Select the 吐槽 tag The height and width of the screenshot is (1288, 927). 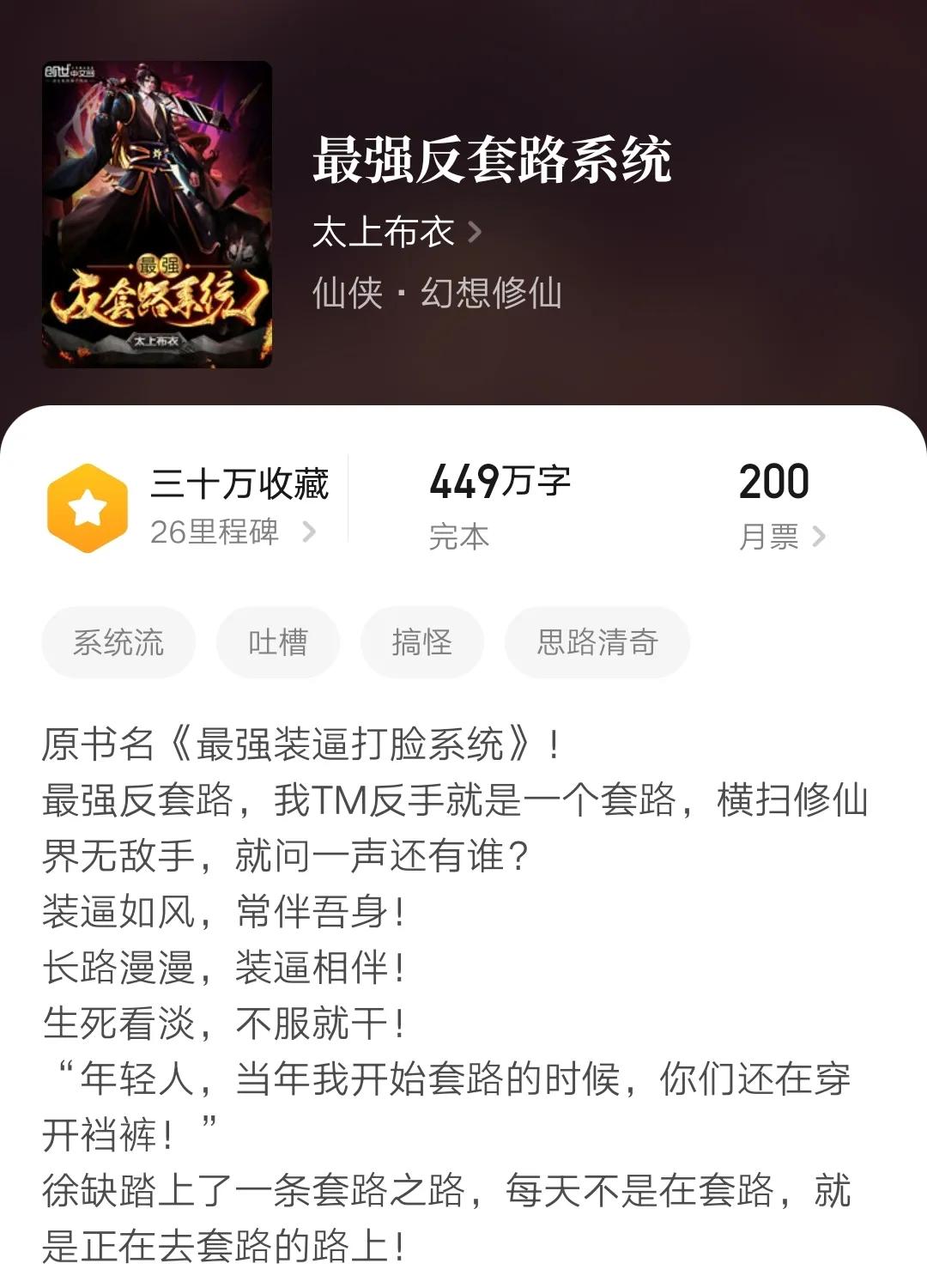pyautogui.click(x=276, y=641)
